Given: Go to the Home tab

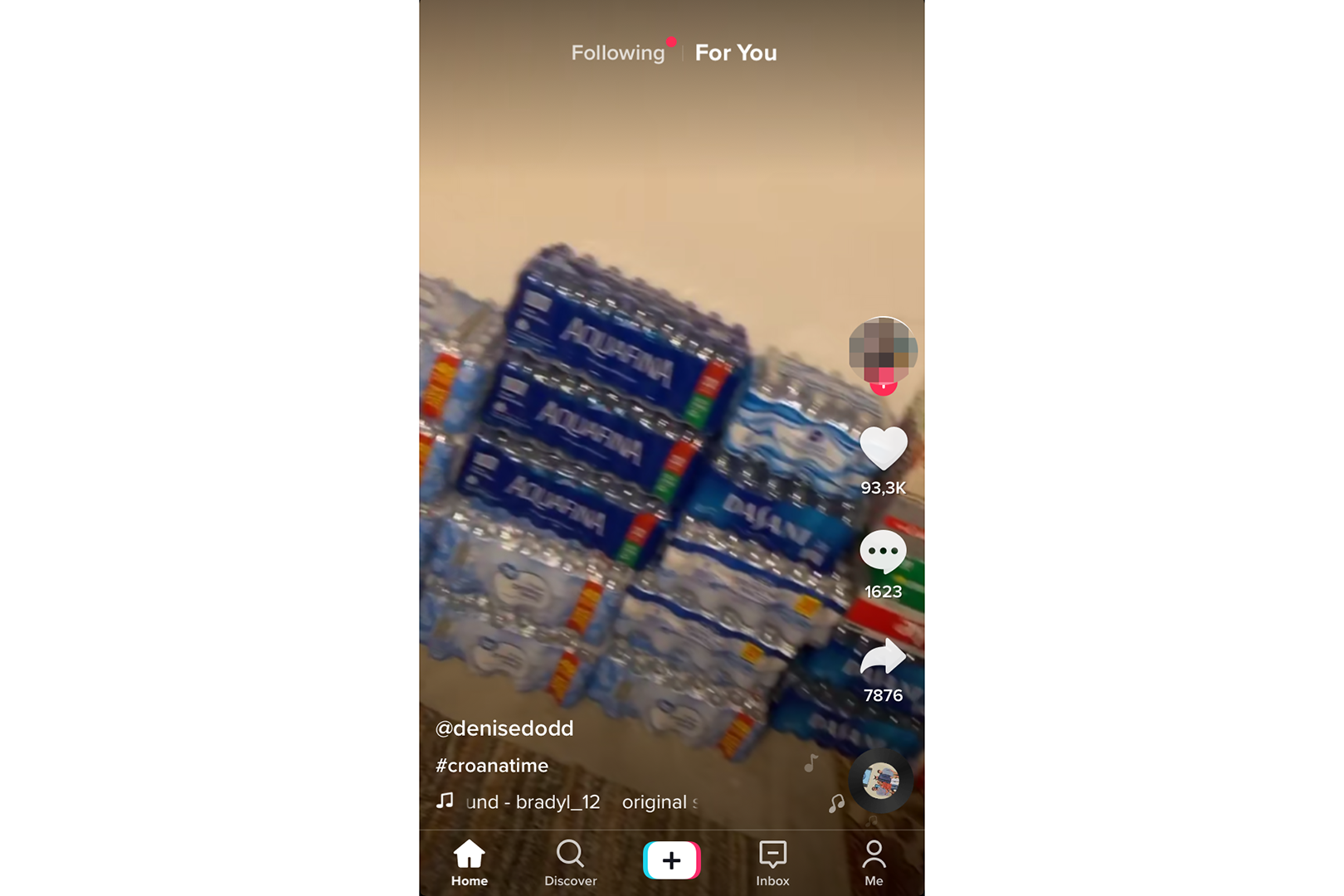Looking at the screenshot, I should pos(470,863).
